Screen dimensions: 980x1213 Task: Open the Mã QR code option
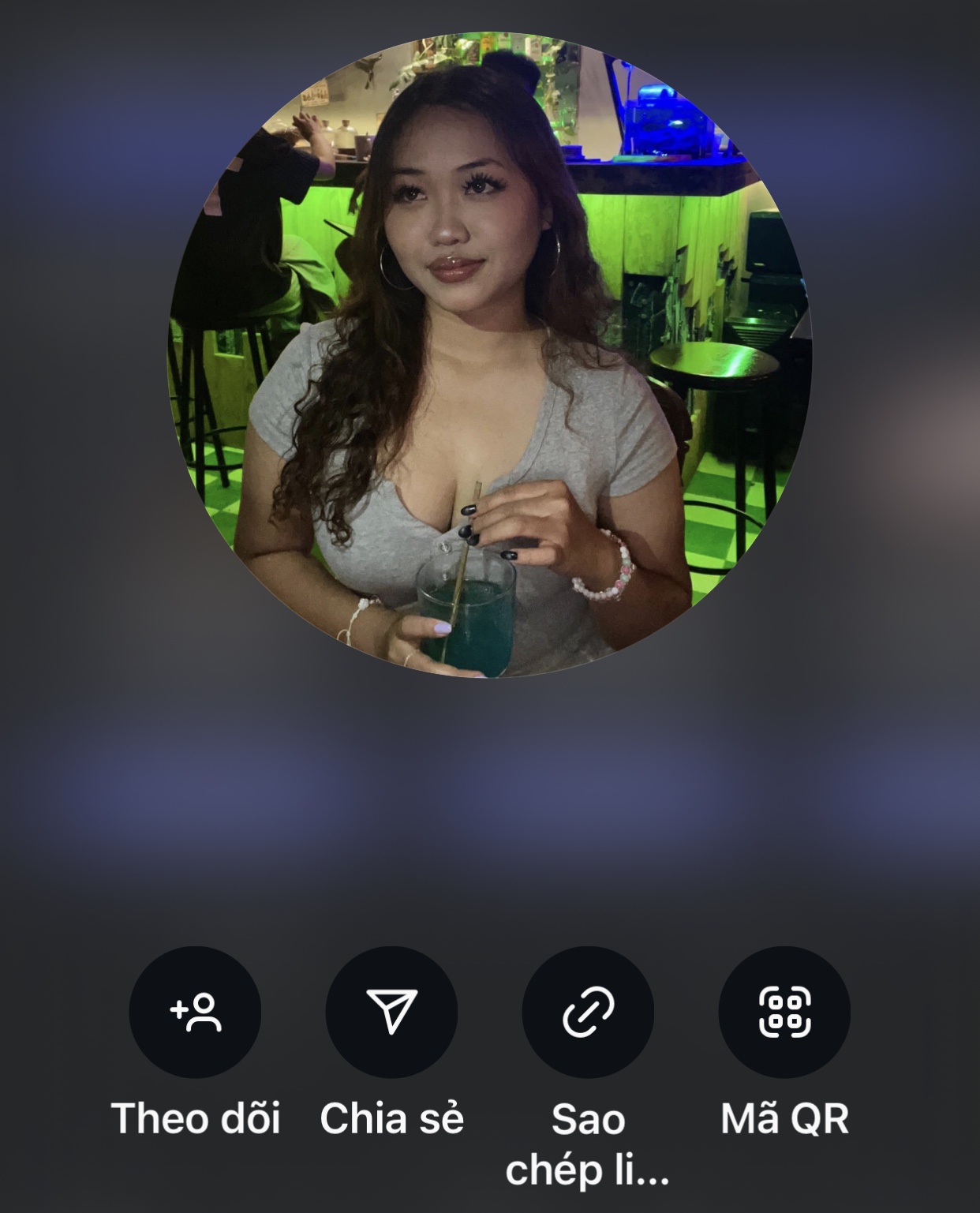pos(784,1012)
